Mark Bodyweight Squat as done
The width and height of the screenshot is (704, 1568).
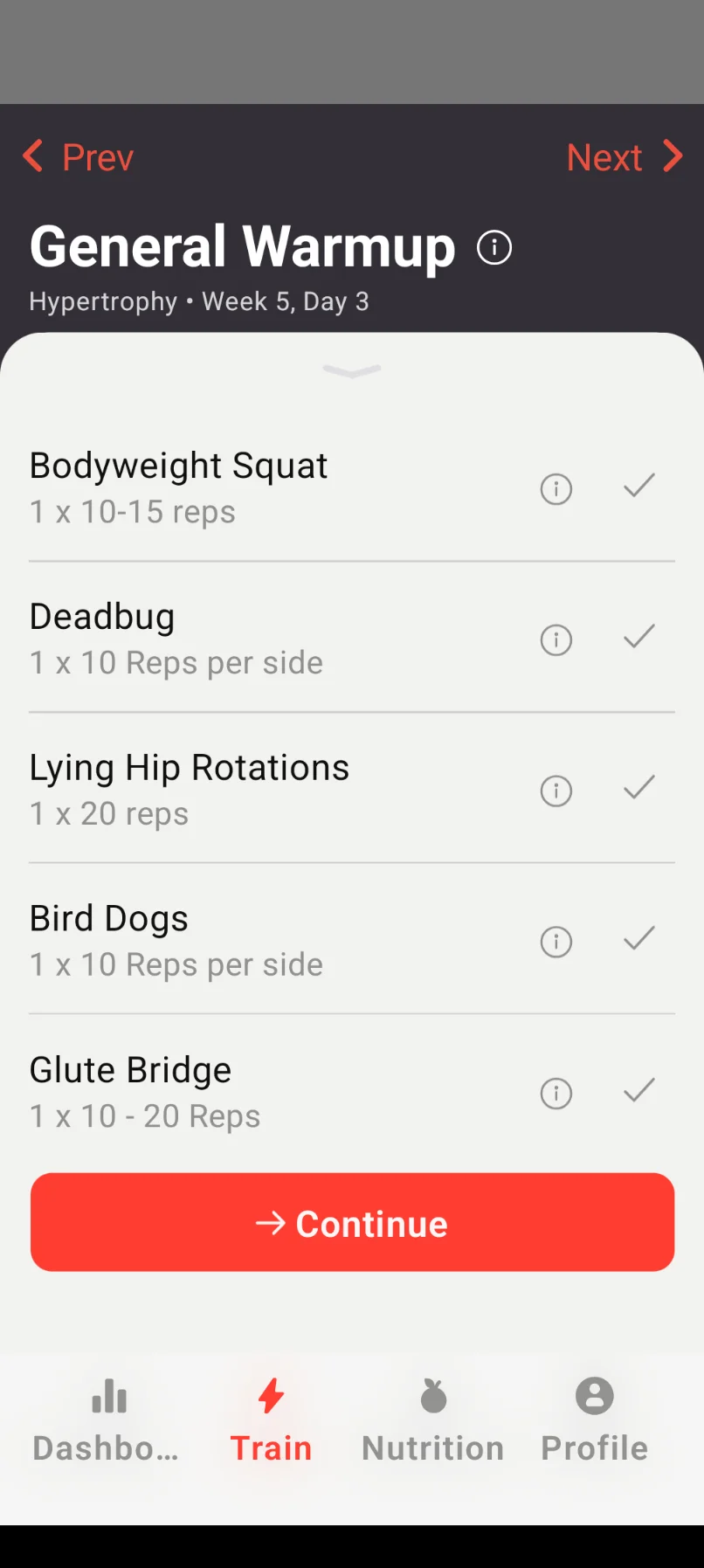point(639,486)
